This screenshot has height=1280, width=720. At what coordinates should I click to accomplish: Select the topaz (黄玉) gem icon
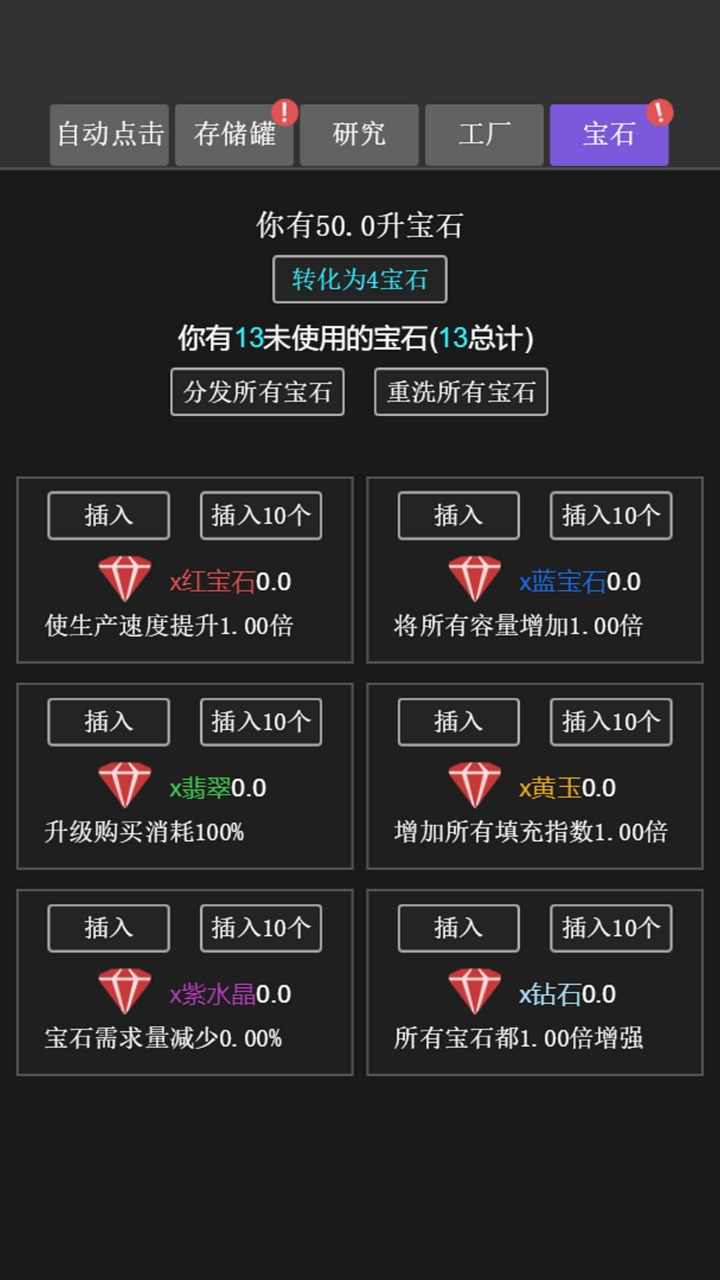(x=475, y=784)
